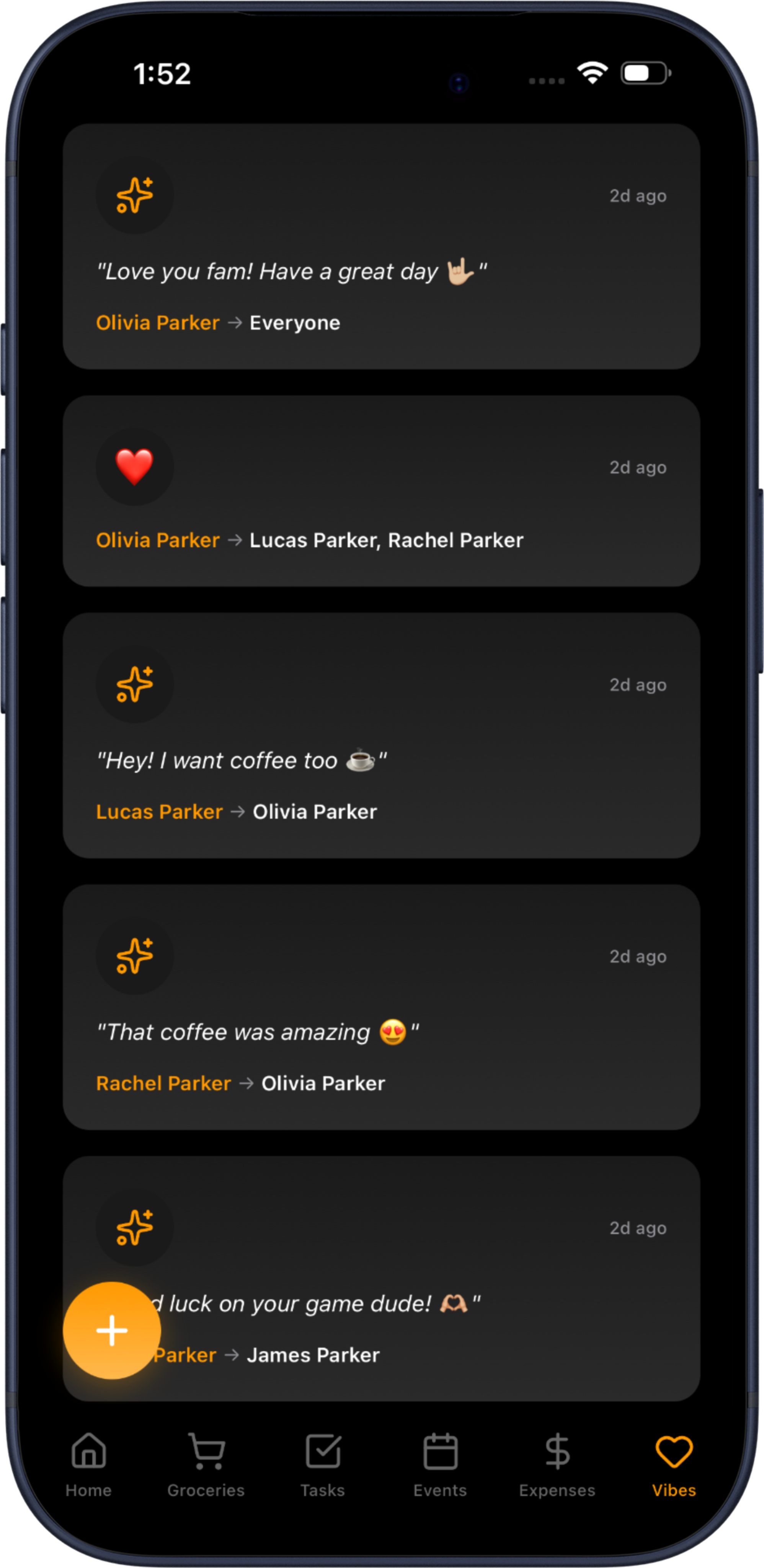Open the "Love you fam!" vibe card
Image resolution: width=764 pixels, height=1568 pixels.
point(381,247)
